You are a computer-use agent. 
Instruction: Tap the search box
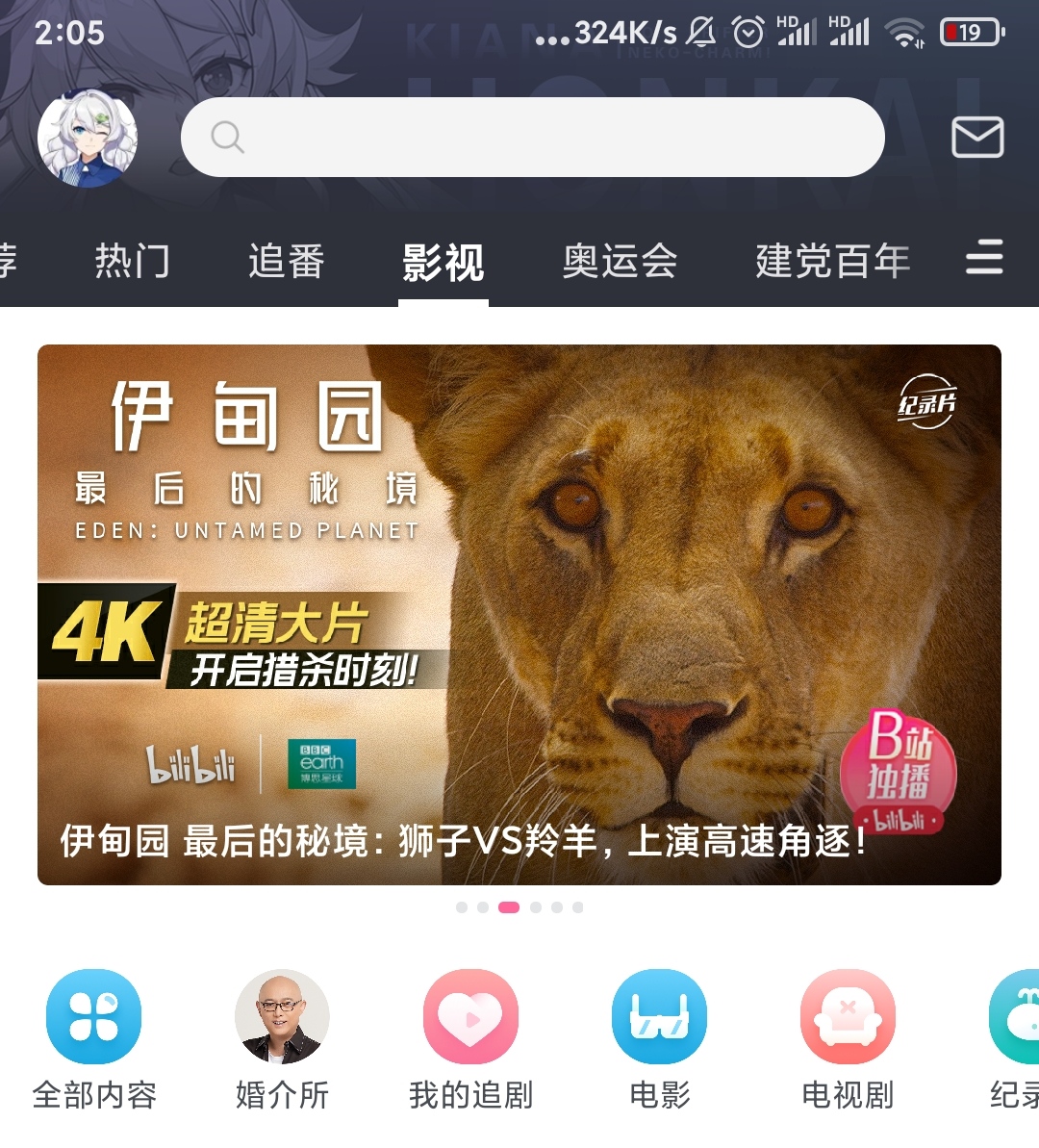click(x=532, y=137)
